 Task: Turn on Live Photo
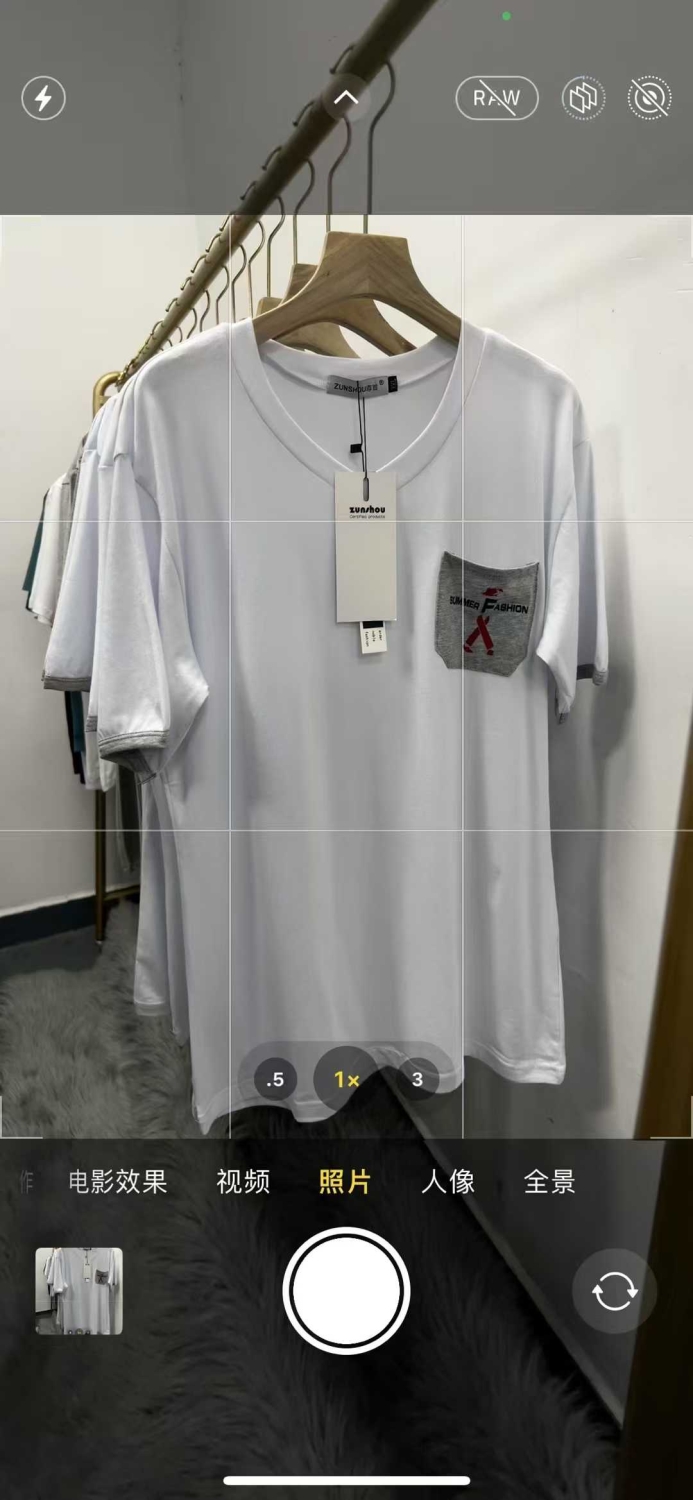(x=649, y=98)
